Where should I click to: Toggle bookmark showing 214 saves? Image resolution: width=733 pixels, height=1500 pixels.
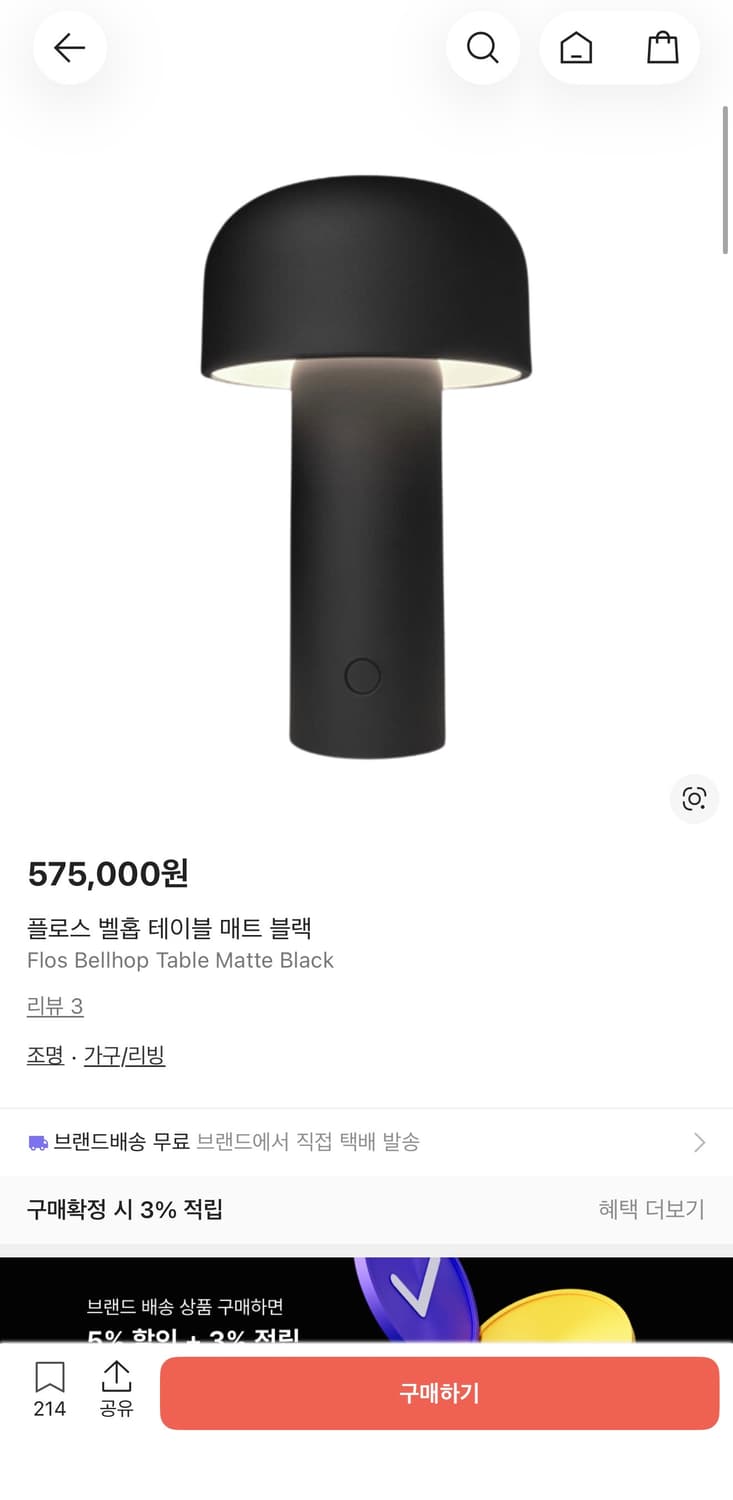tap(49, 1390)
